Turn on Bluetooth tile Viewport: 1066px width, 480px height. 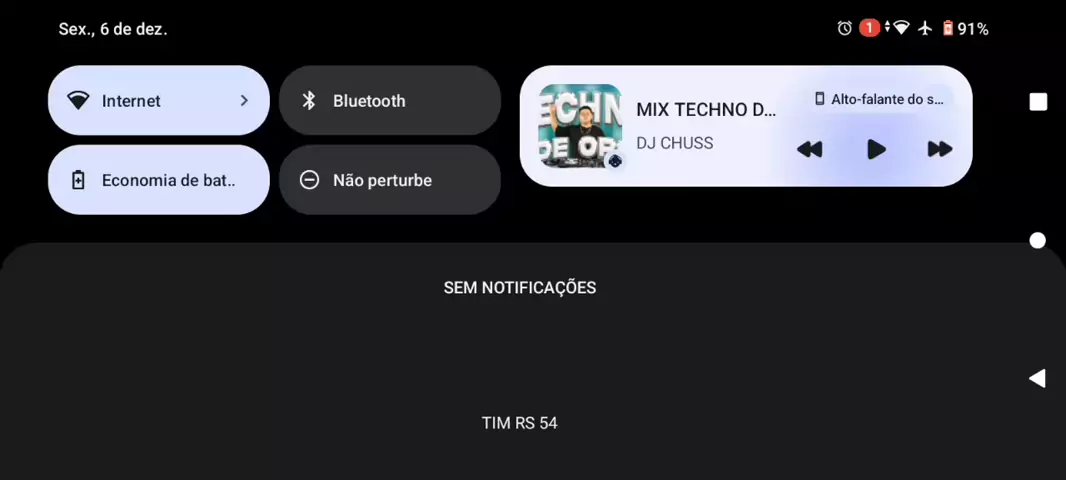tap(389, 101)
